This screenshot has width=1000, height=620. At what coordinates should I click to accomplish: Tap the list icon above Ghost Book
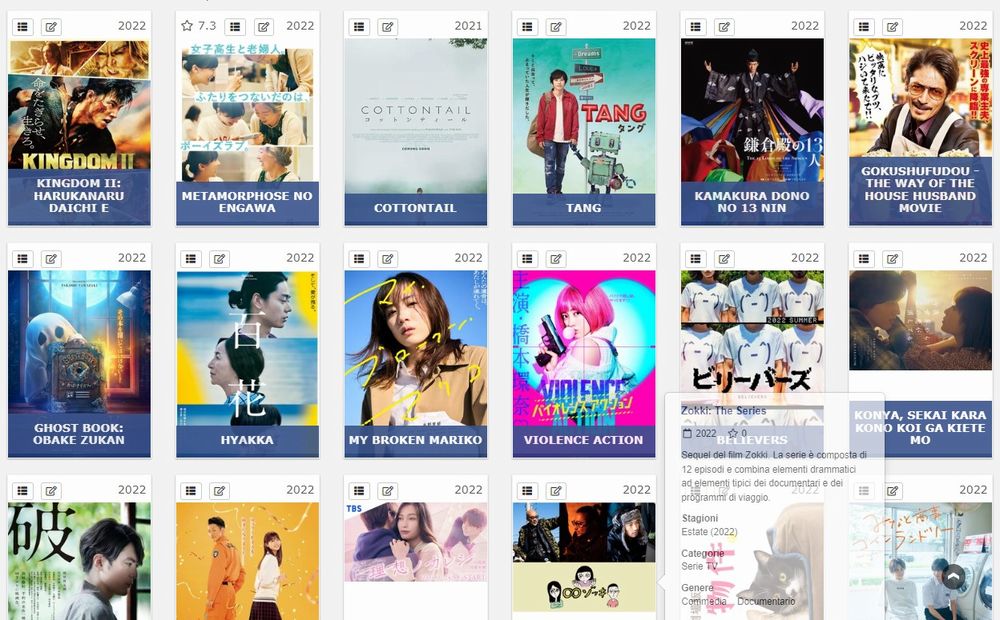[x=23, y=259]
